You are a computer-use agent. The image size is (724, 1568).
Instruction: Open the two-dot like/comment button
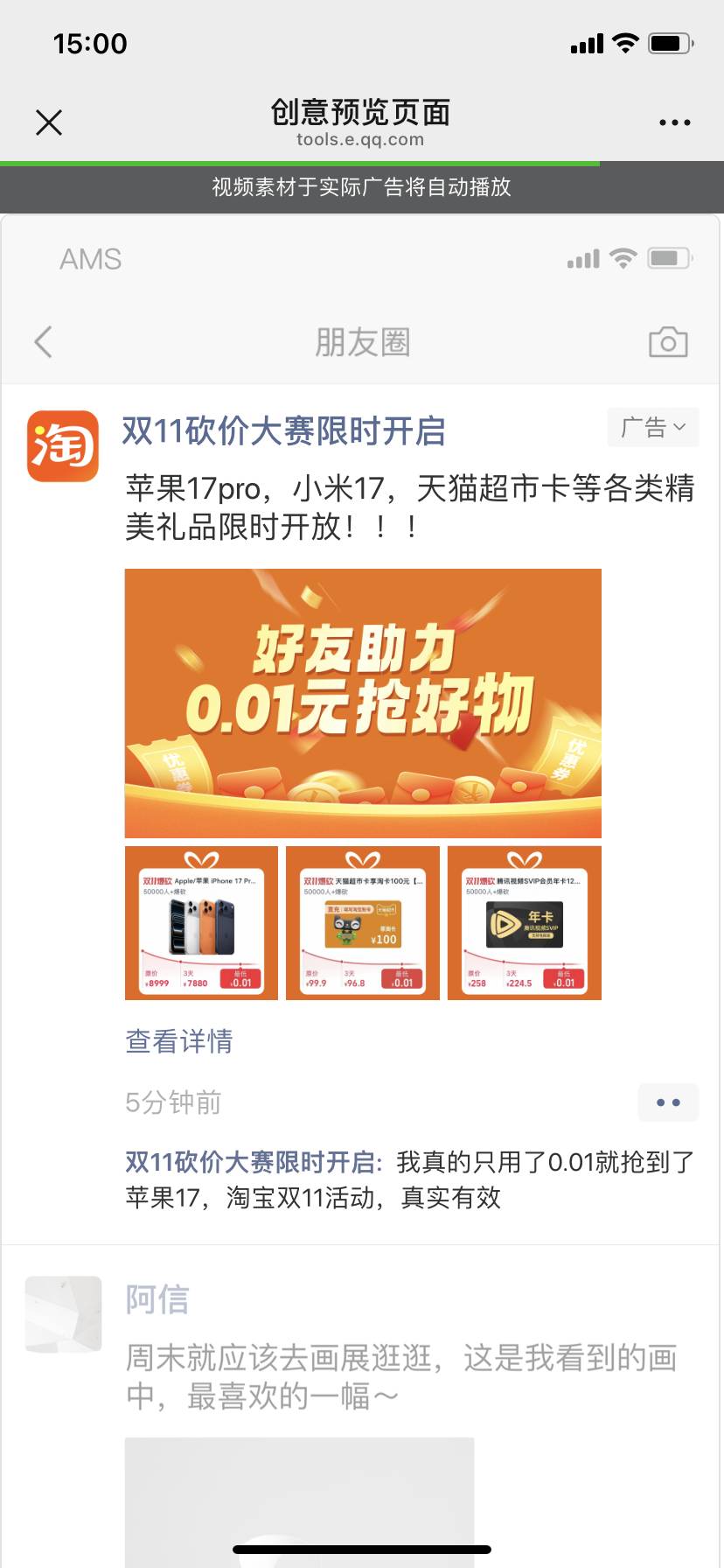668,1102
